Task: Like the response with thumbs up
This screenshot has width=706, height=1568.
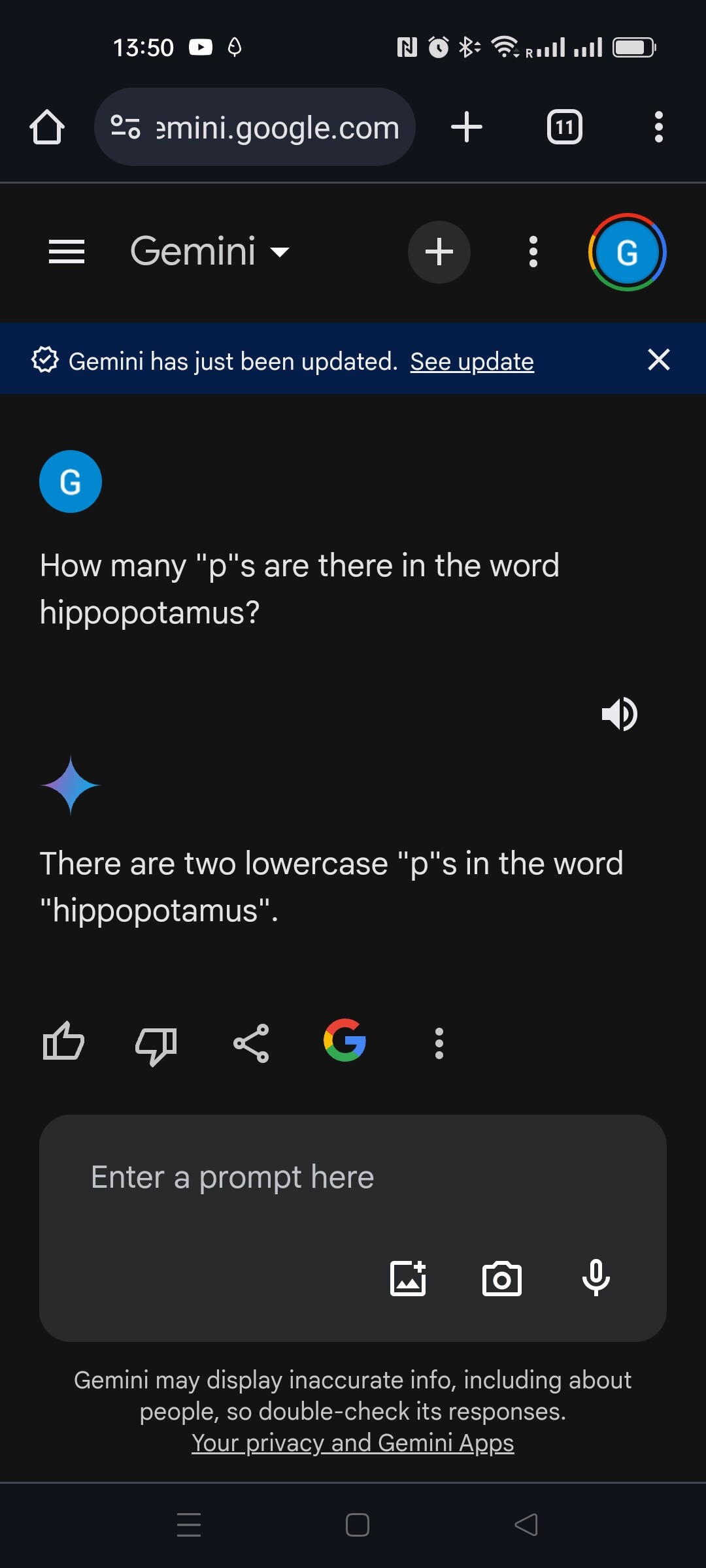Action: pyautogui.click(x=63, y=1041)
